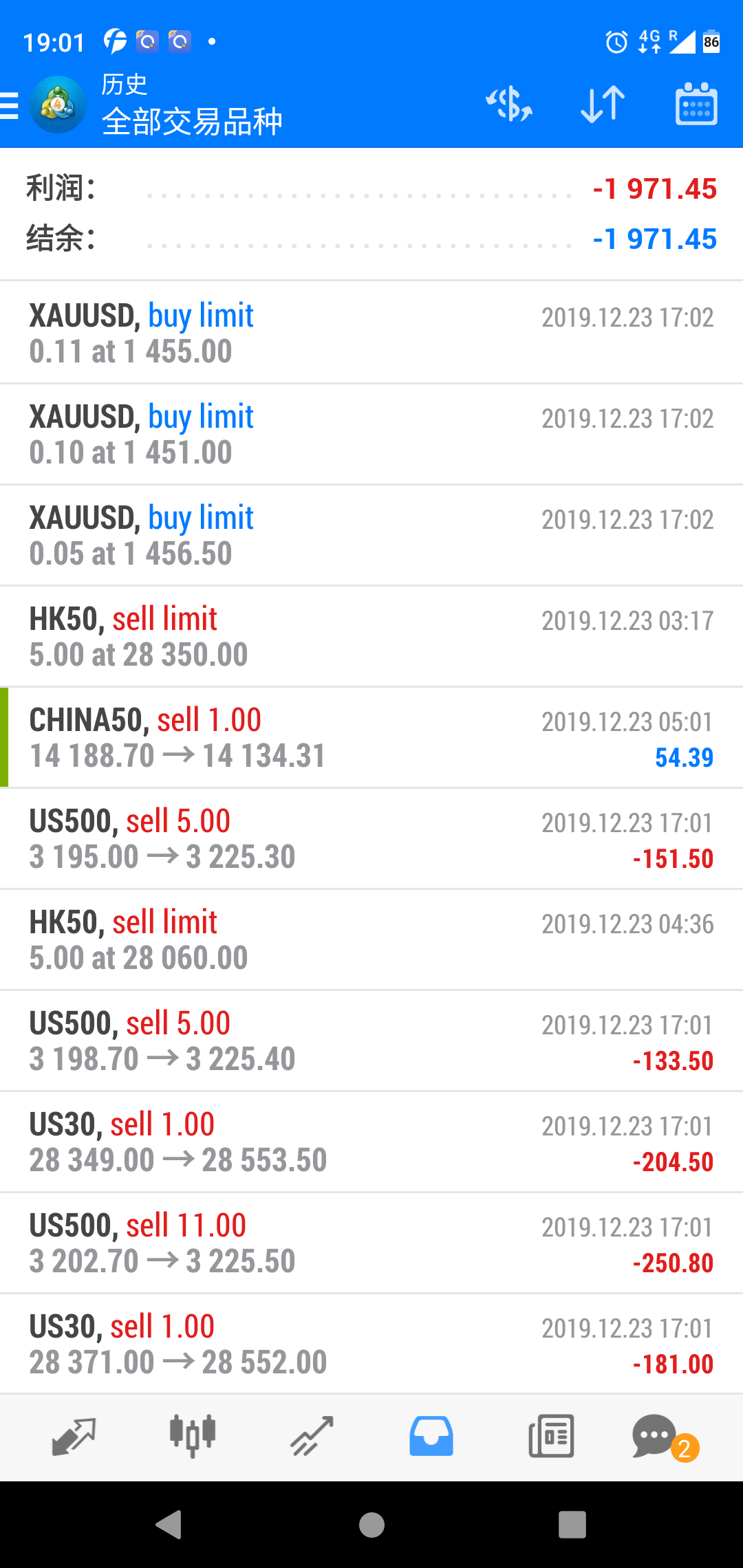The width and height of the screenshot is (743, 1568).
Task: Switch to the quotes tab
Action: click(x=74, y=1437)
